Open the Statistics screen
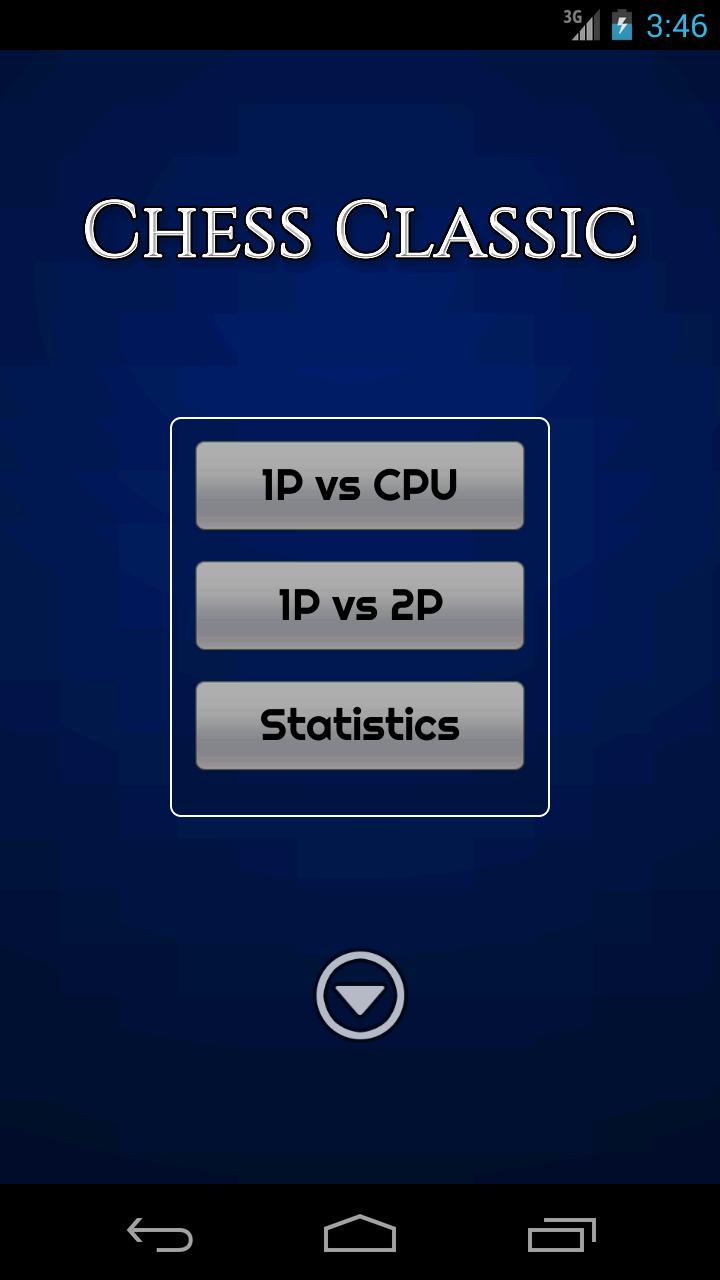The image size is (720, 1280). click(x=359, y=725)
